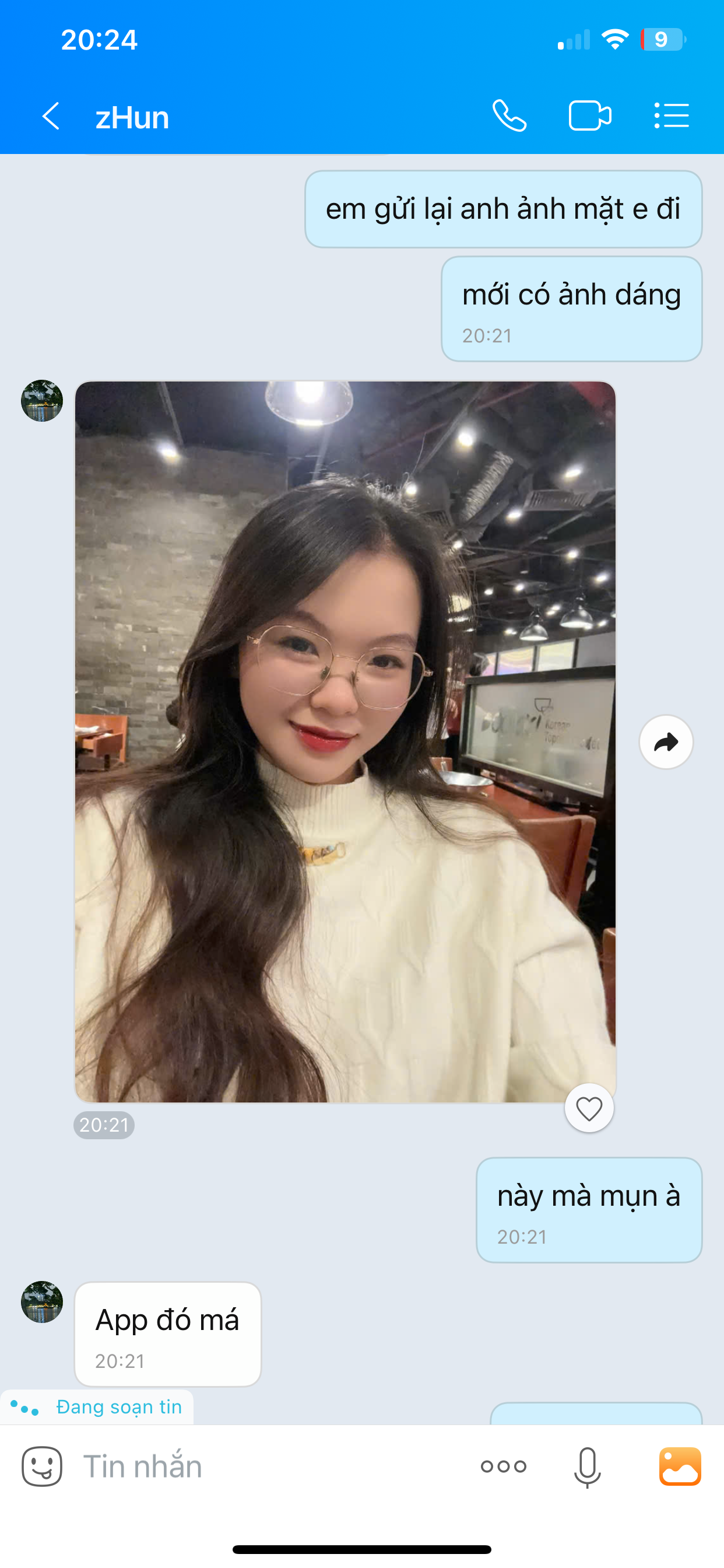Start a video call with zHun
This screenshot has height=1568, width=724.
pyautogui.click(x=589, y=116)
